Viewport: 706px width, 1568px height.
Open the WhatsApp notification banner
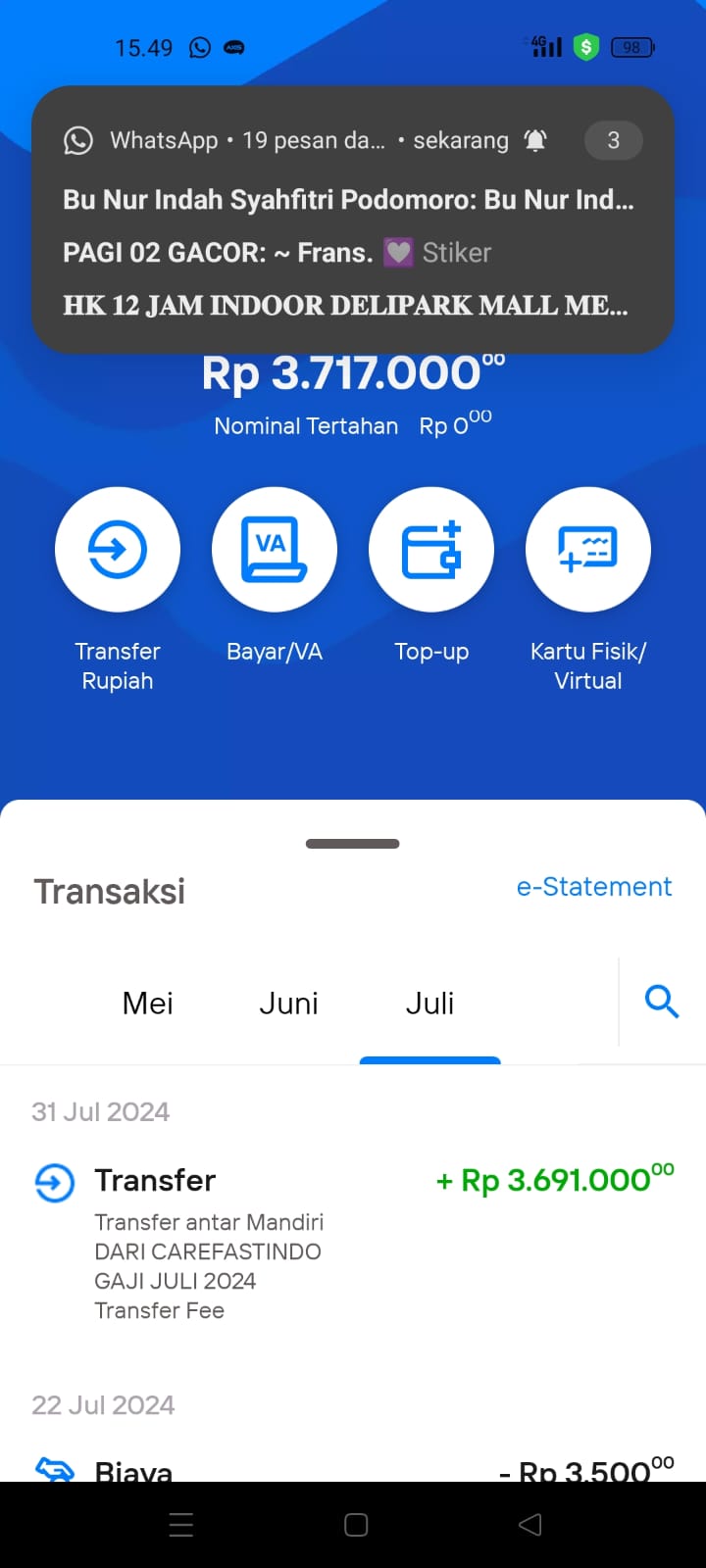(x=353, y=220)
